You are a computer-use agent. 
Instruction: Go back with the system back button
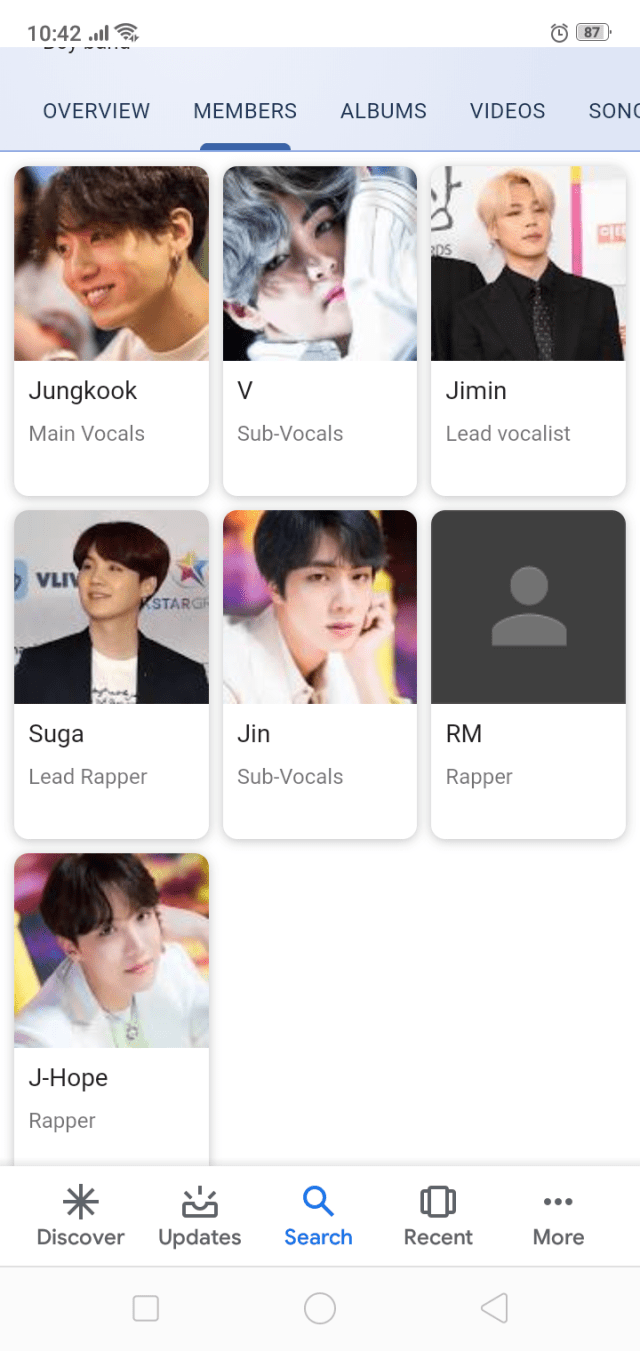494,1308
